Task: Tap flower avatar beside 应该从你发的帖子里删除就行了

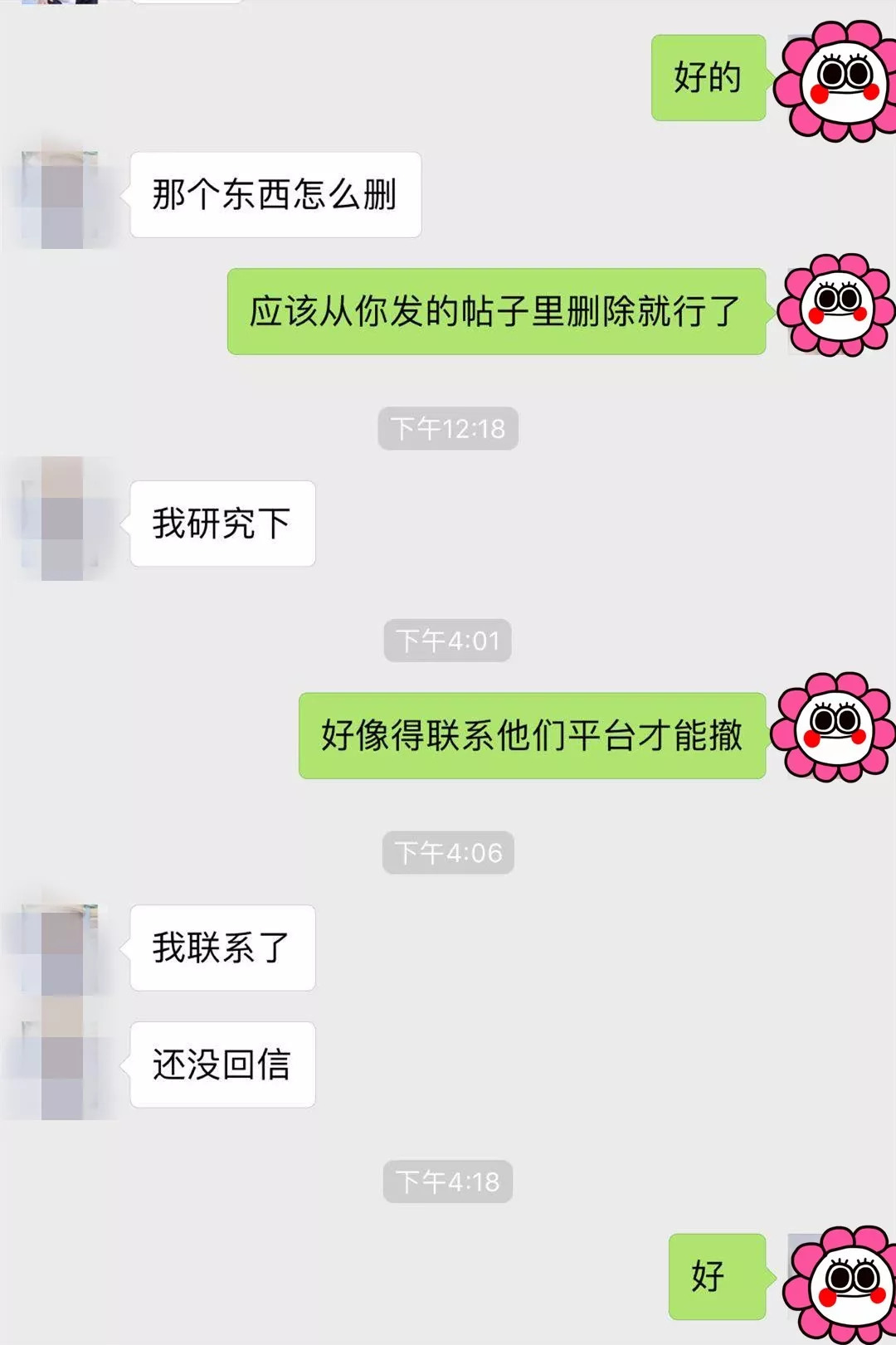Action: pyautogui.click(x=838, y=306)
